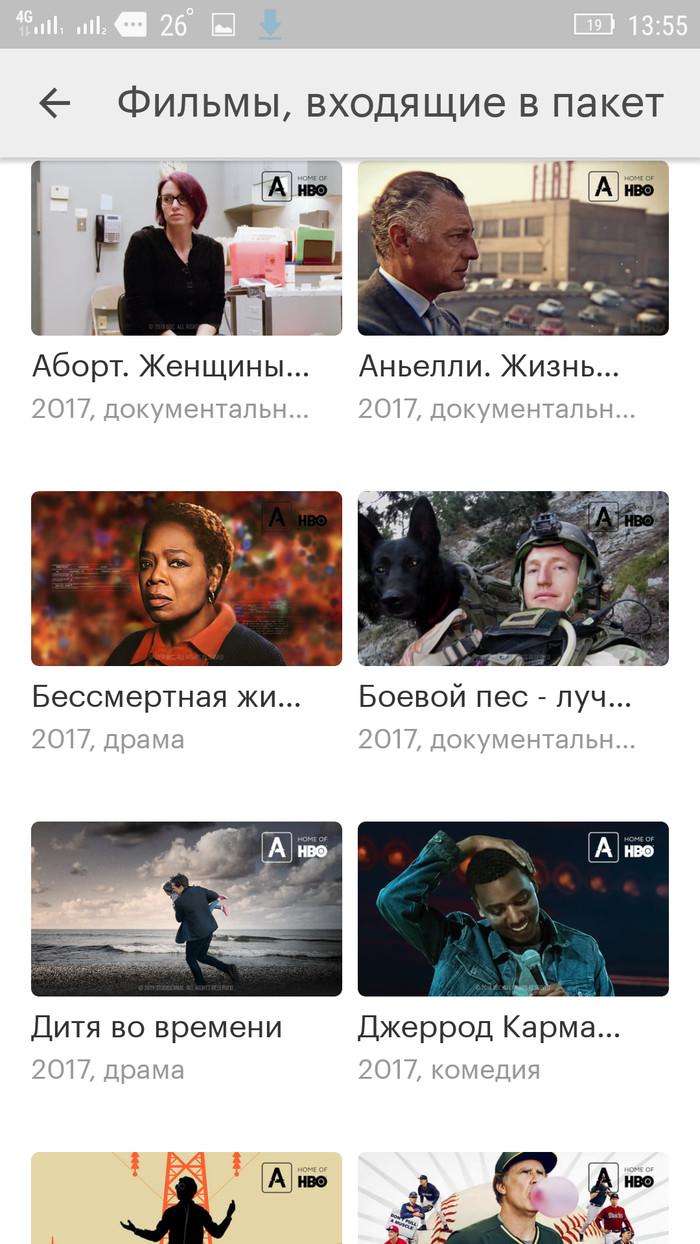Open the drama Бессмертная жи…

pyautogui.click(x=186, y=578)
